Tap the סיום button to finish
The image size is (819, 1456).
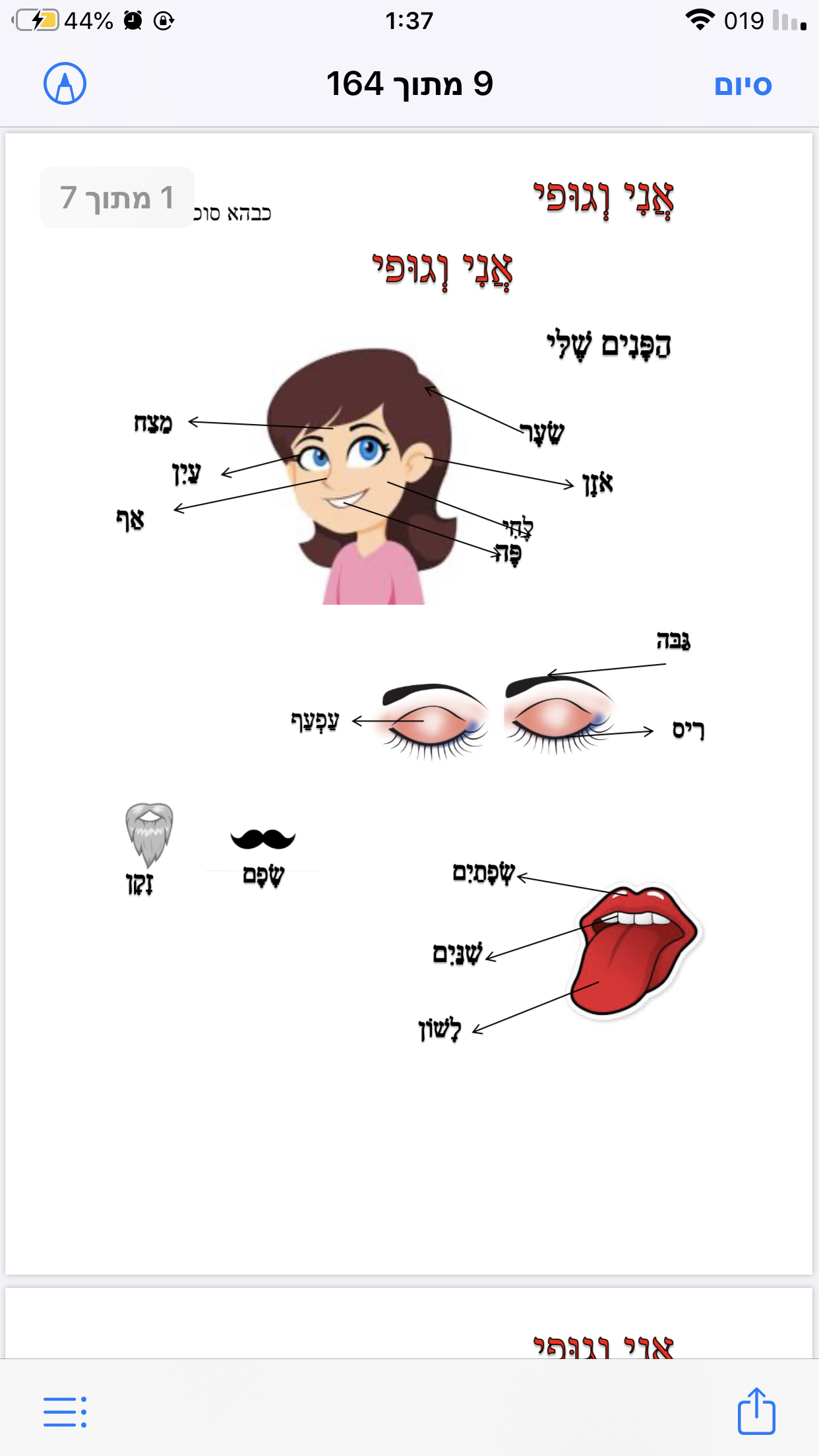tap(743, 84)
